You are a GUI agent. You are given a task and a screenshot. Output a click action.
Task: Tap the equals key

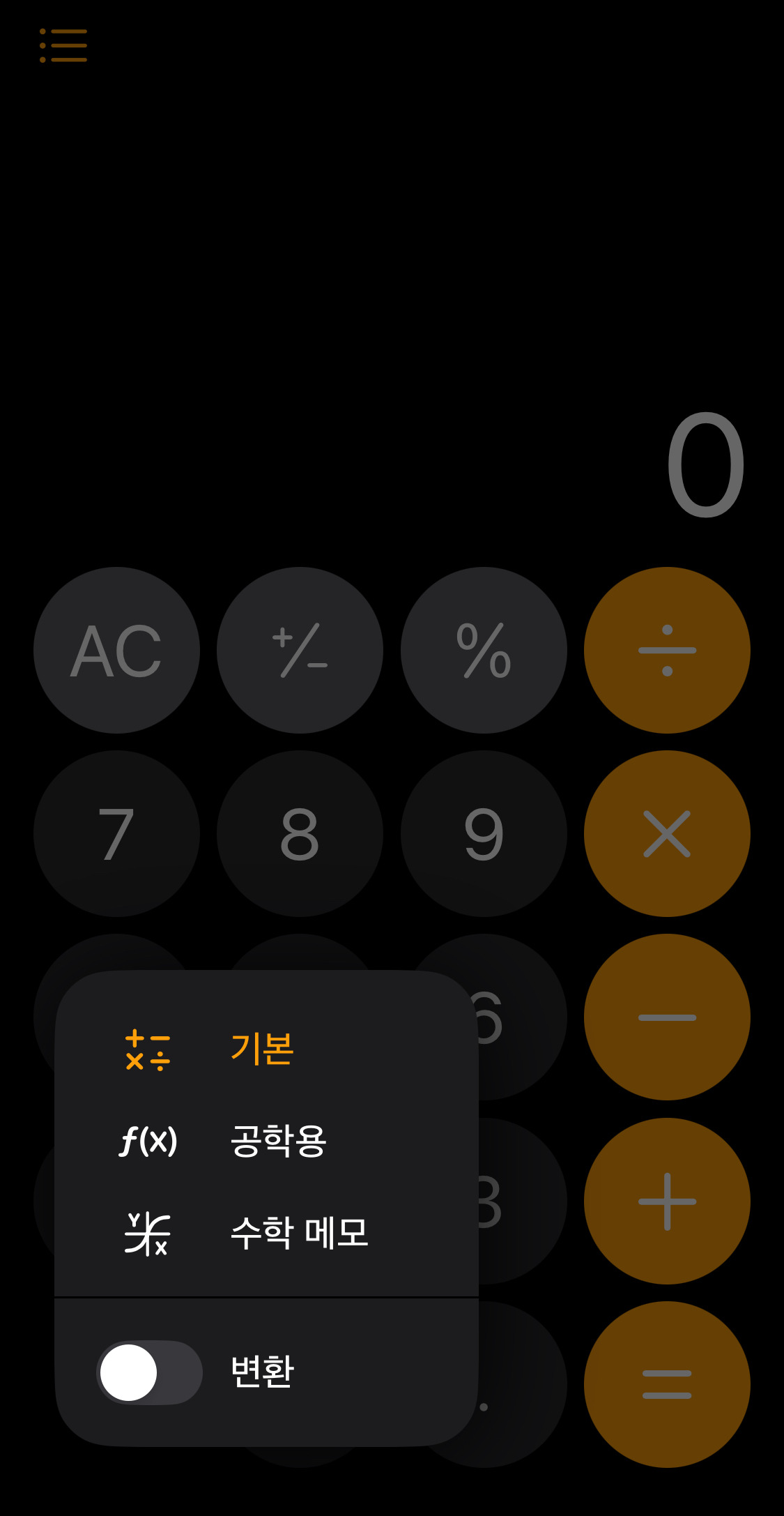tap(667, 1384)
